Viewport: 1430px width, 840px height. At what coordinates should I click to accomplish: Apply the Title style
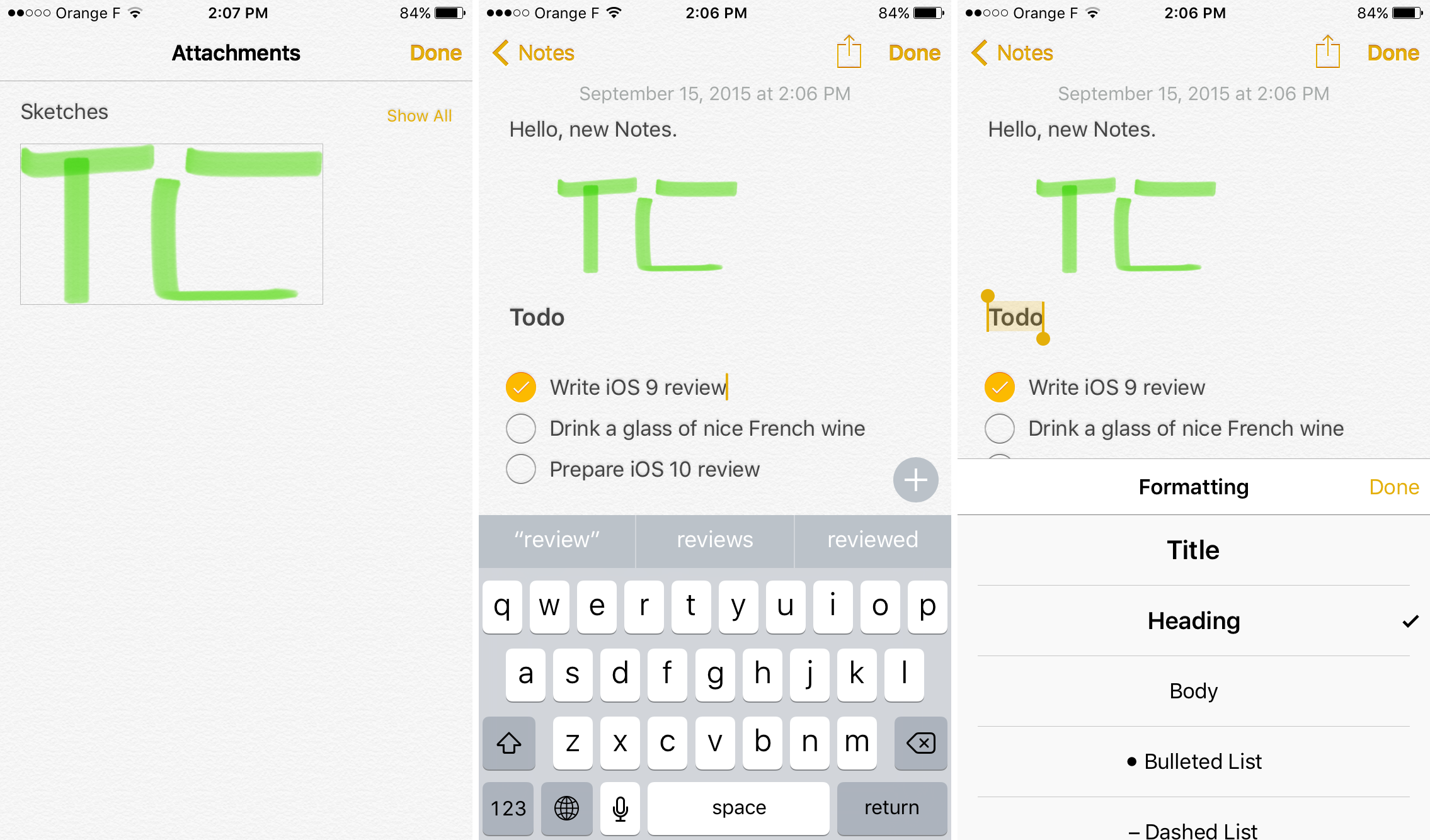1193,550
